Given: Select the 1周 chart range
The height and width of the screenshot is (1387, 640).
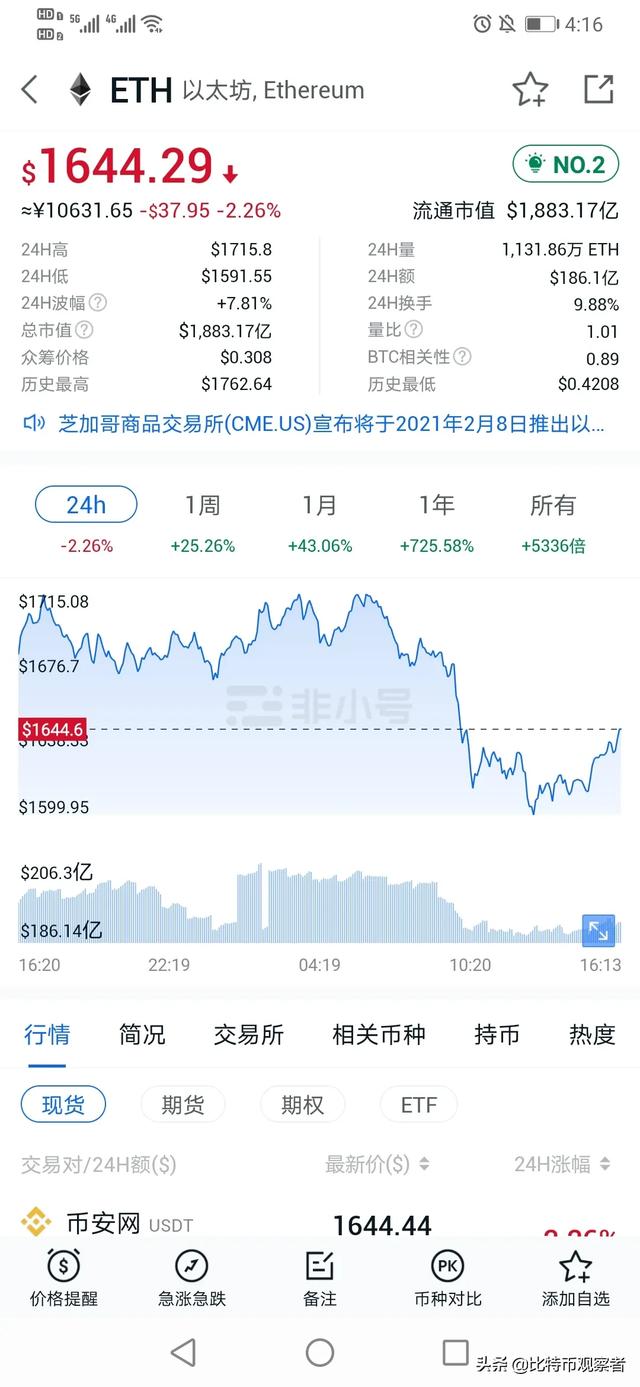Looking at the screenshot, I should click(x=202, y=506).
